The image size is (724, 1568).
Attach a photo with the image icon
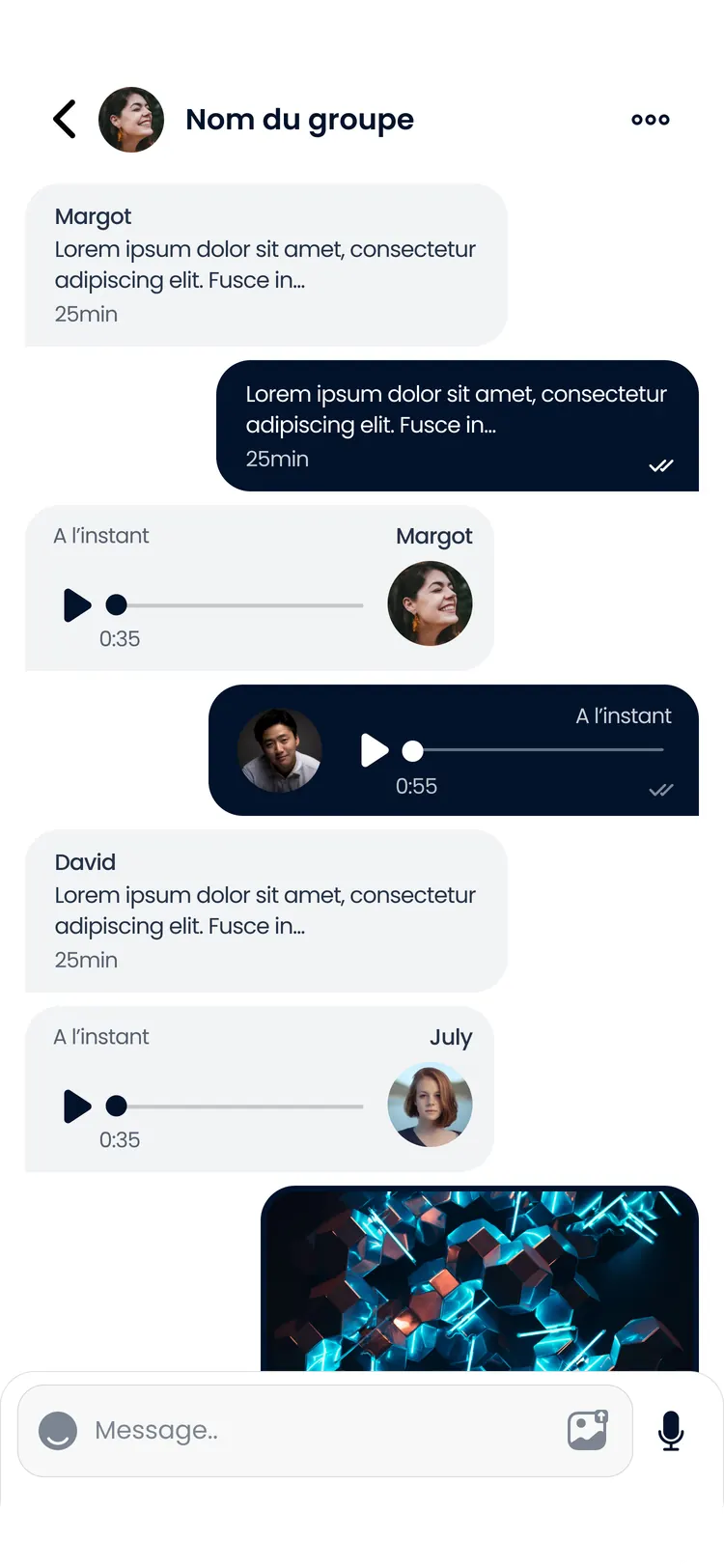tap(588, 1430)
